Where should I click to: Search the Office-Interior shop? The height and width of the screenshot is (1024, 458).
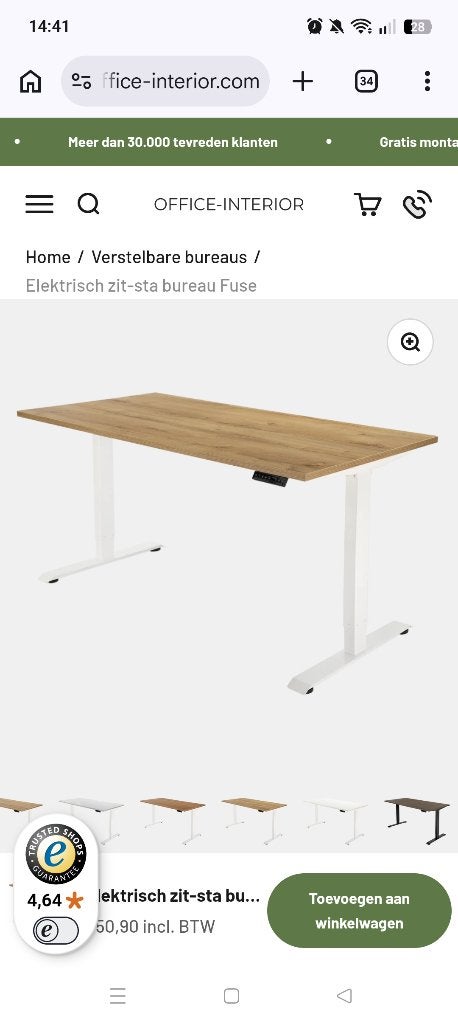[88, 204]
